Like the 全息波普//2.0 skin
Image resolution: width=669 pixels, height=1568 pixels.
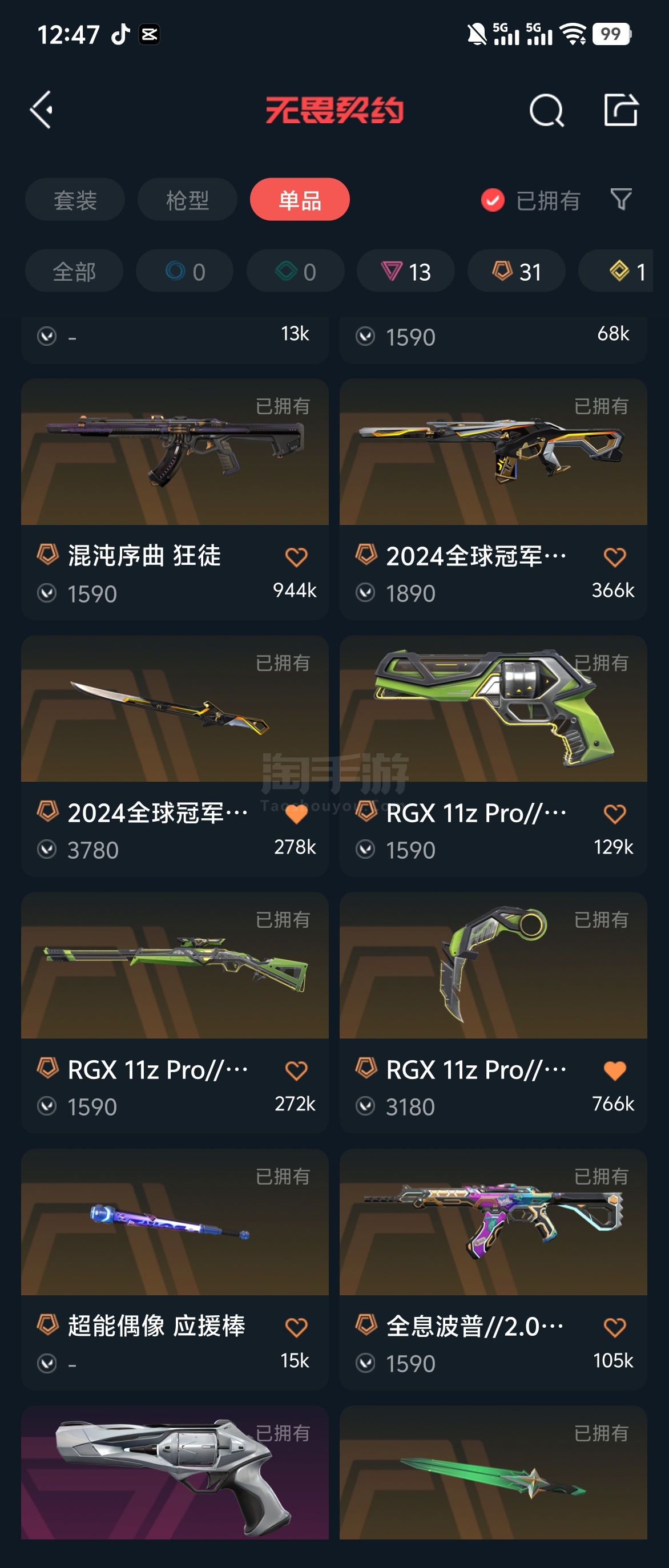pyautogui.click(x=615, y=1328)
